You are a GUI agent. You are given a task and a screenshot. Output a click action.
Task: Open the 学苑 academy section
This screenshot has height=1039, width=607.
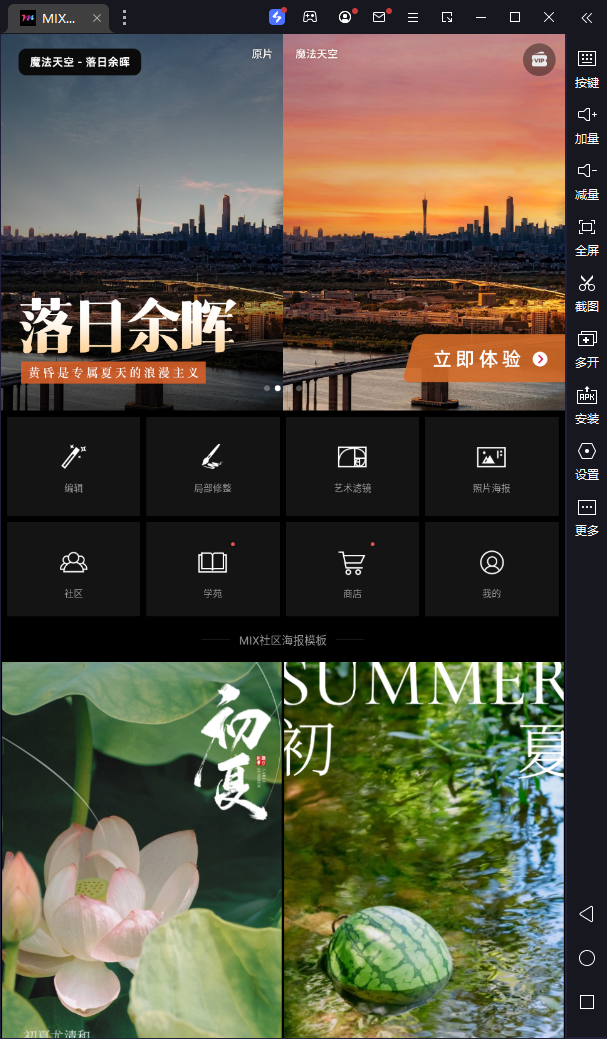213,570
